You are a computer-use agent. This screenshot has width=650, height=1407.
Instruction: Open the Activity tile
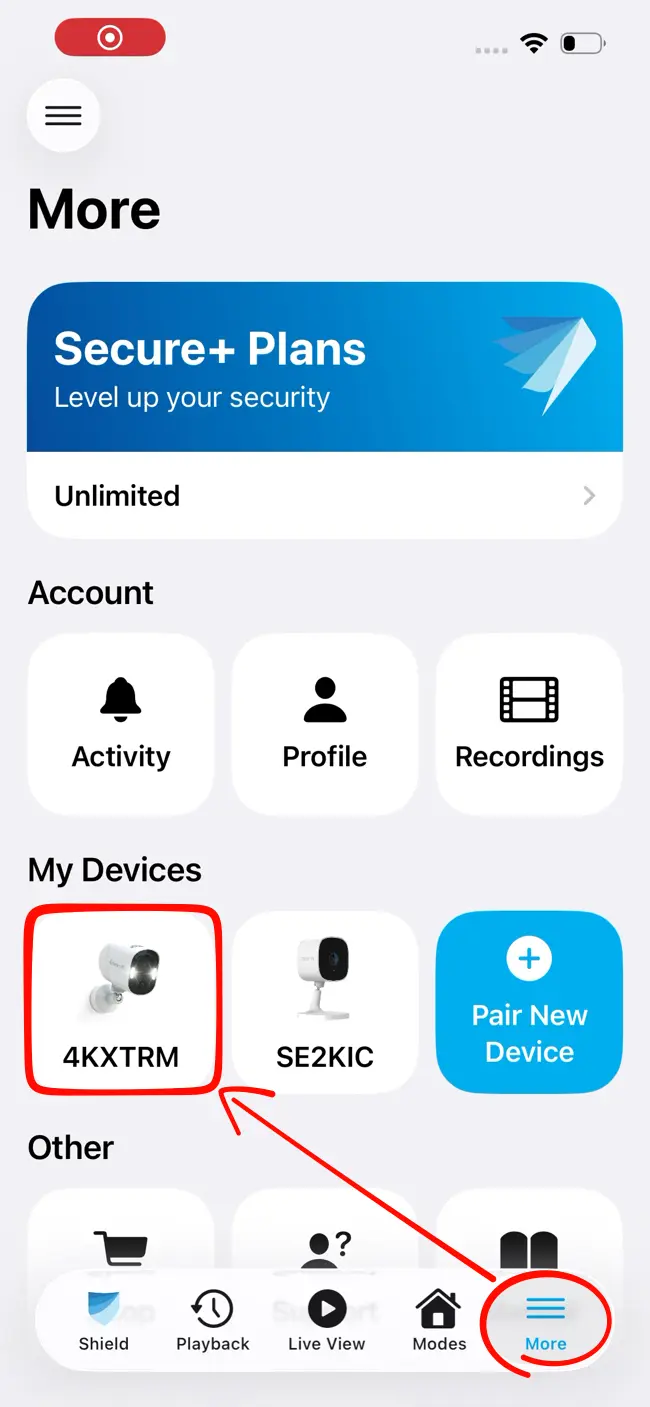(x=121, y=724)
